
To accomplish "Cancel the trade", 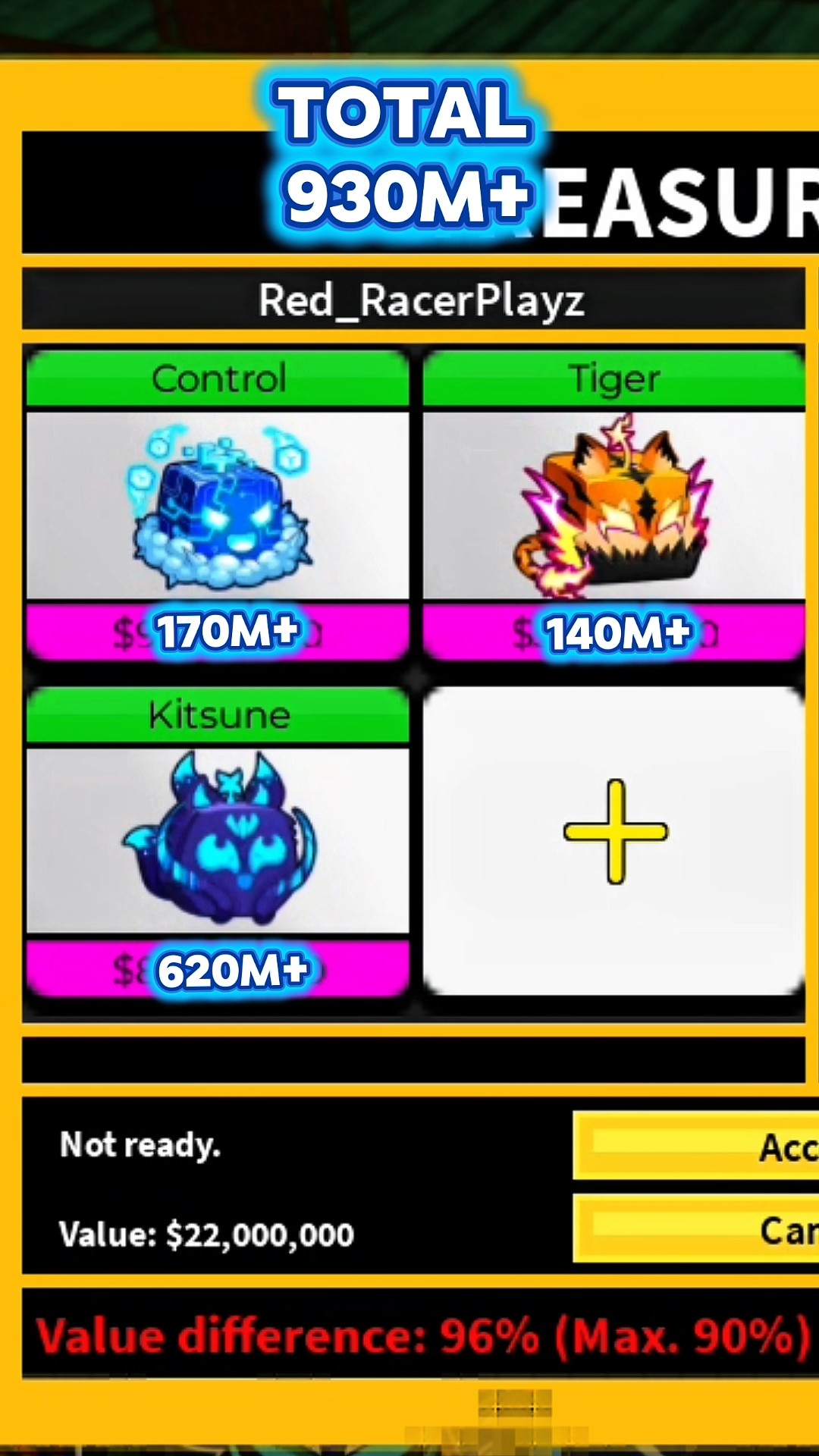I will tap(696, 1228).
